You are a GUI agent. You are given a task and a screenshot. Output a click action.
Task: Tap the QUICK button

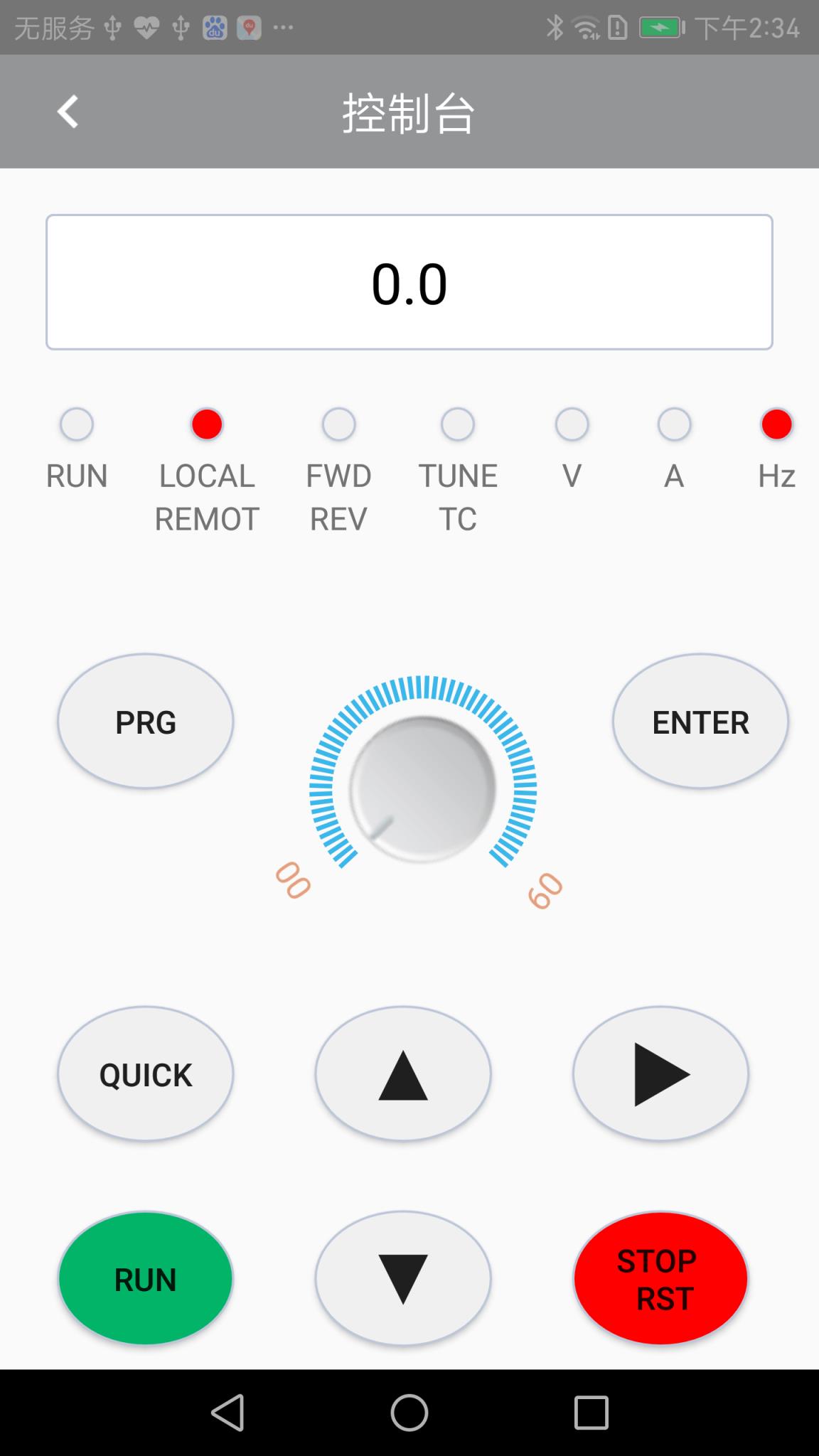pos(146,1074)
